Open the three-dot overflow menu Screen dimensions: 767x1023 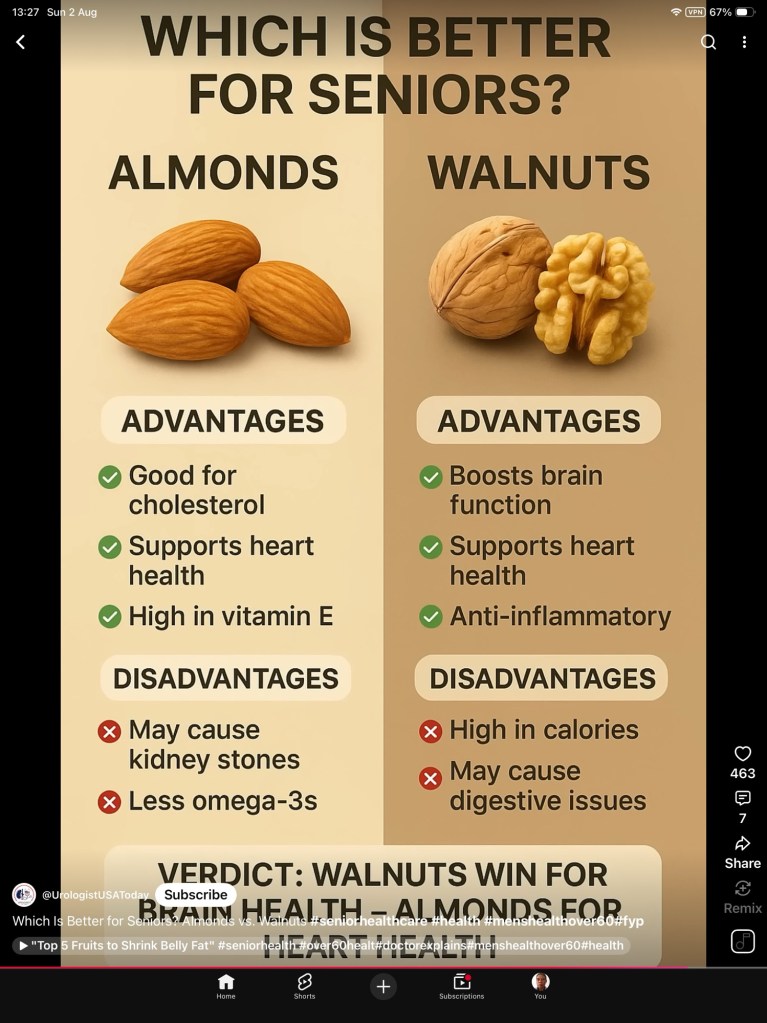744,42
